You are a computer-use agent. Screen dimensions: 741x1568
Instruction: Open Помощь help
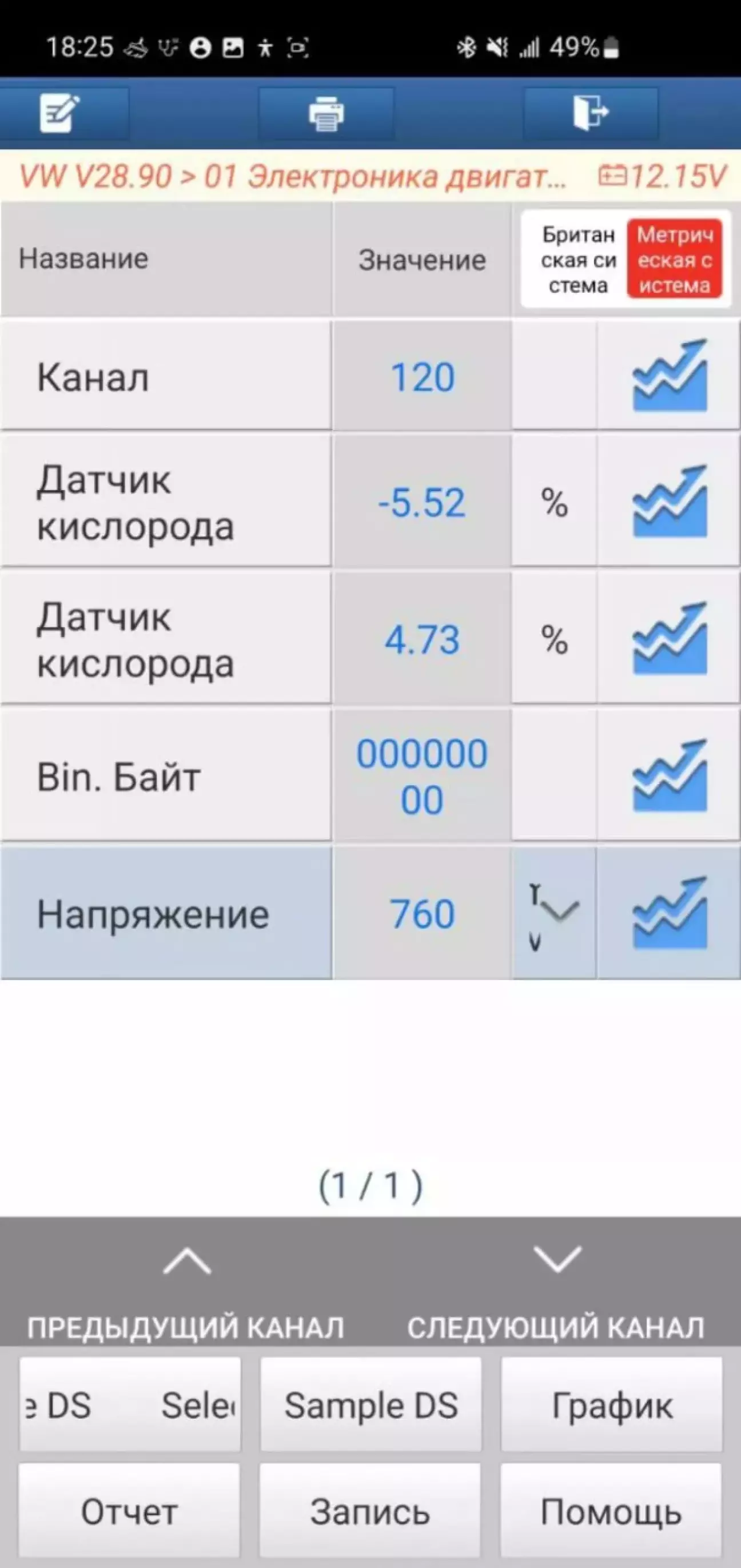[611, 1512]
